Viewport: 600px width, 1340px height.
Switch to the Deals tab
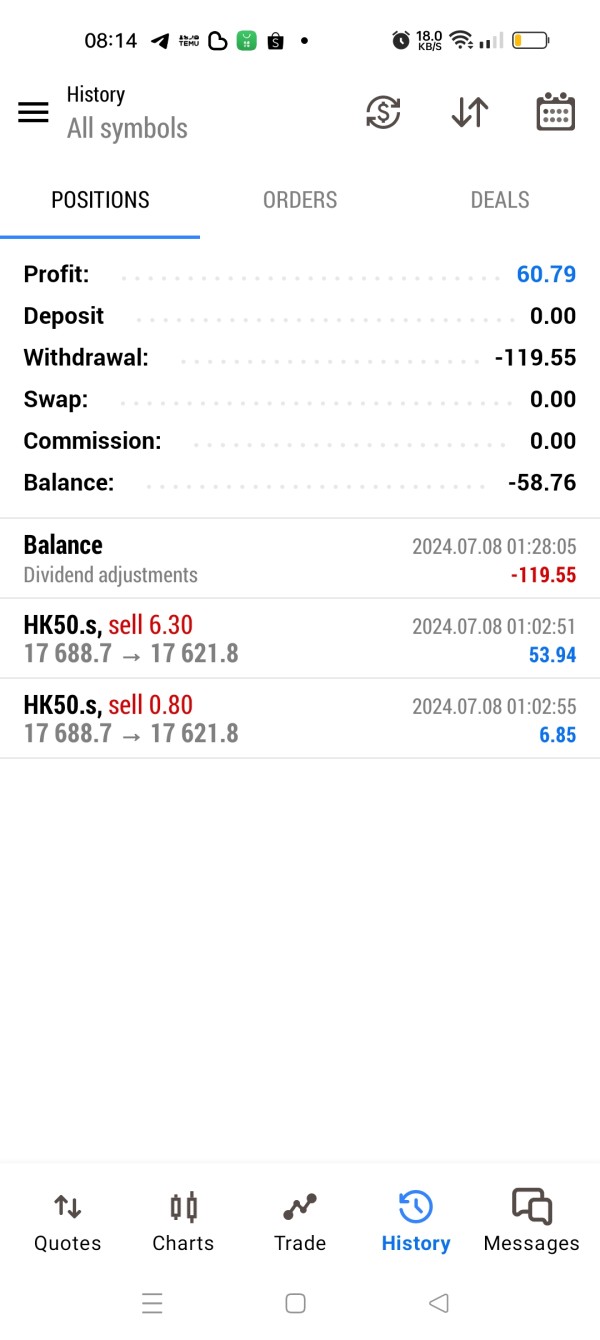pos(499,200)
